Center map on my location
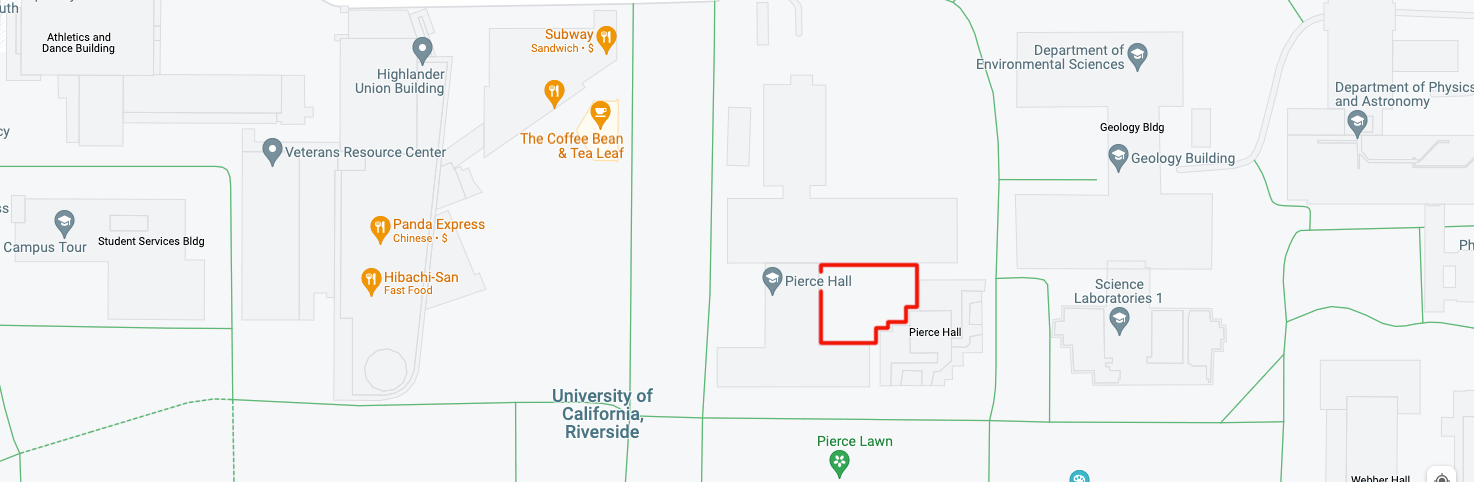 [1441, 476]
